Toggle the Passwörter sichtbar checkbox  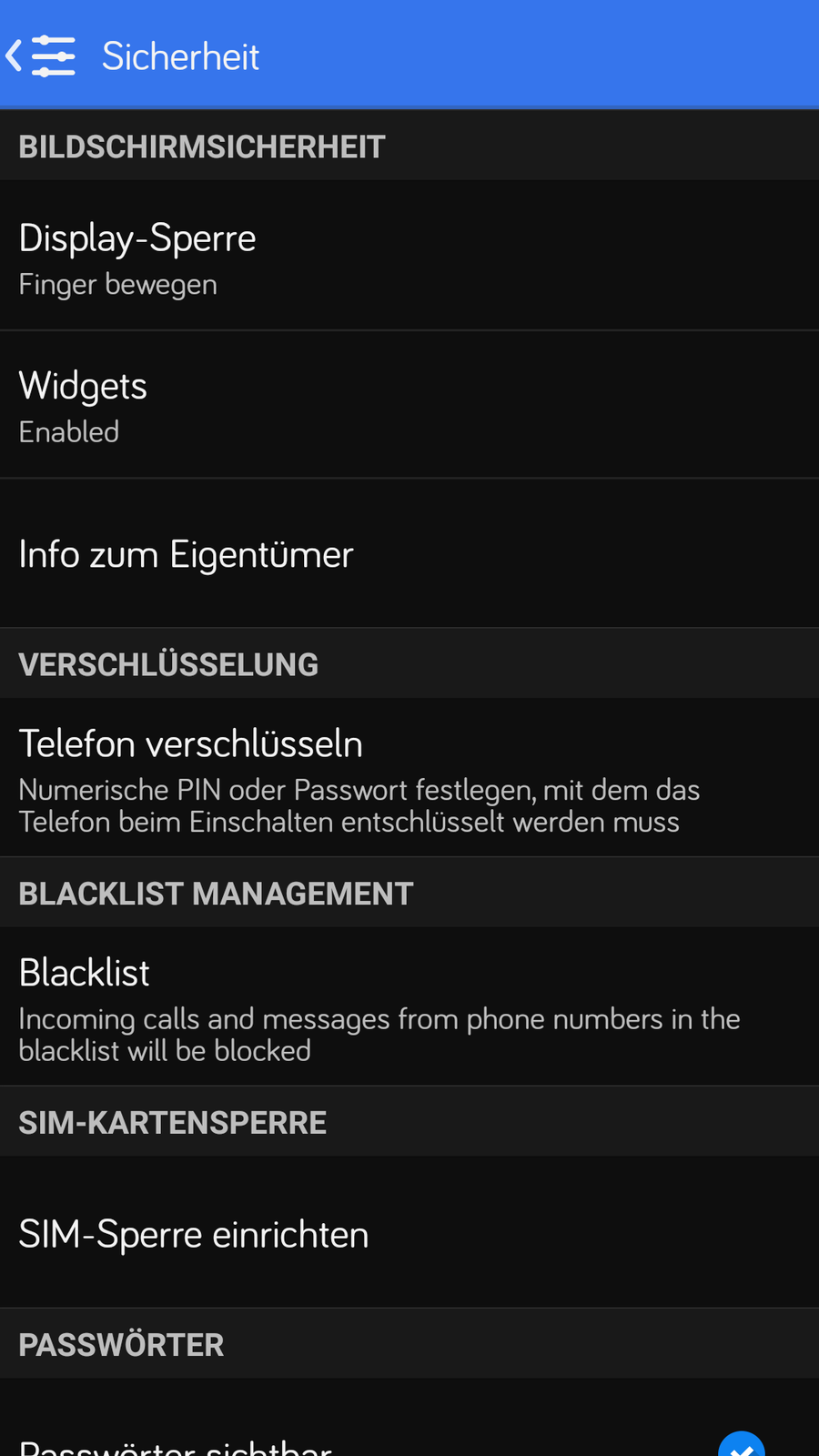(741, 1444)
